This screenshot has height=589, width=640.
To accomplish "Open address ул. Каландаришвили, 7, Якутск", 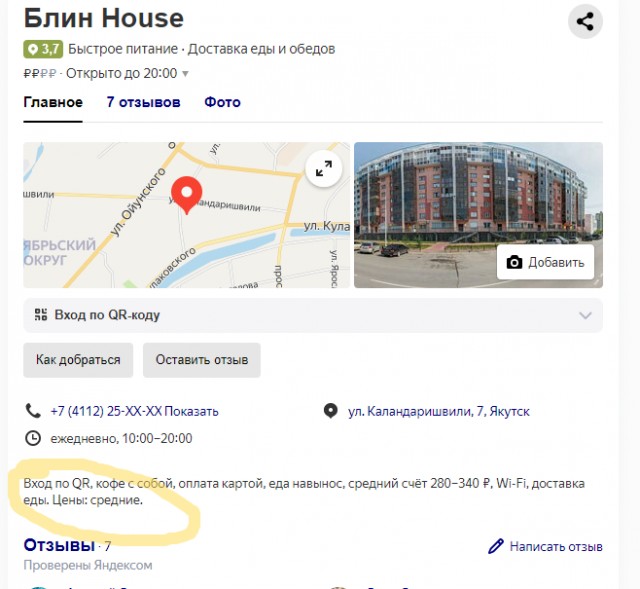I will 438,411.
